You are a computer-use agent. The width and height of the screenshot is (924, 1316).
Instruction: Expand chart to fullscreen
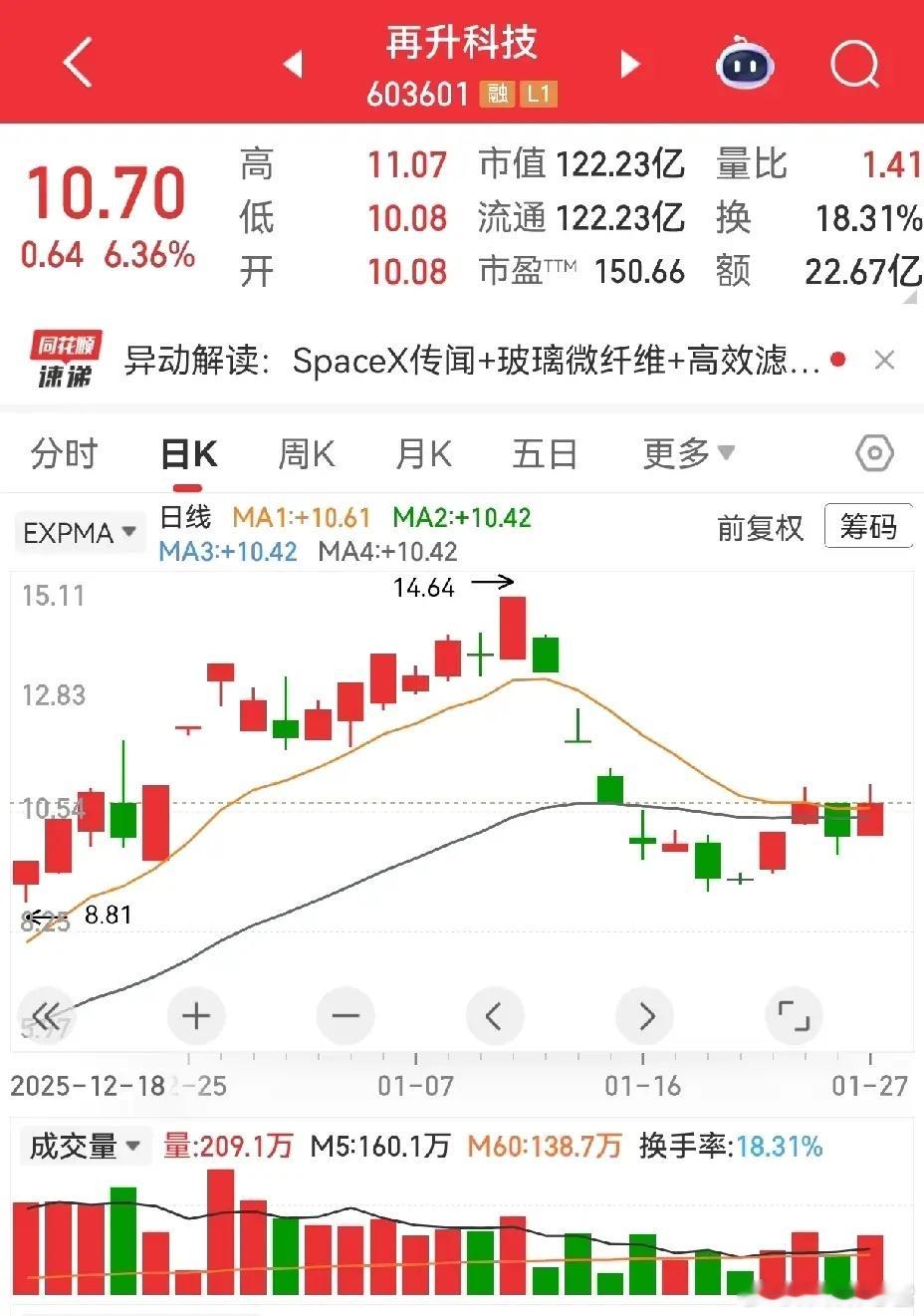pos(794,1016)
